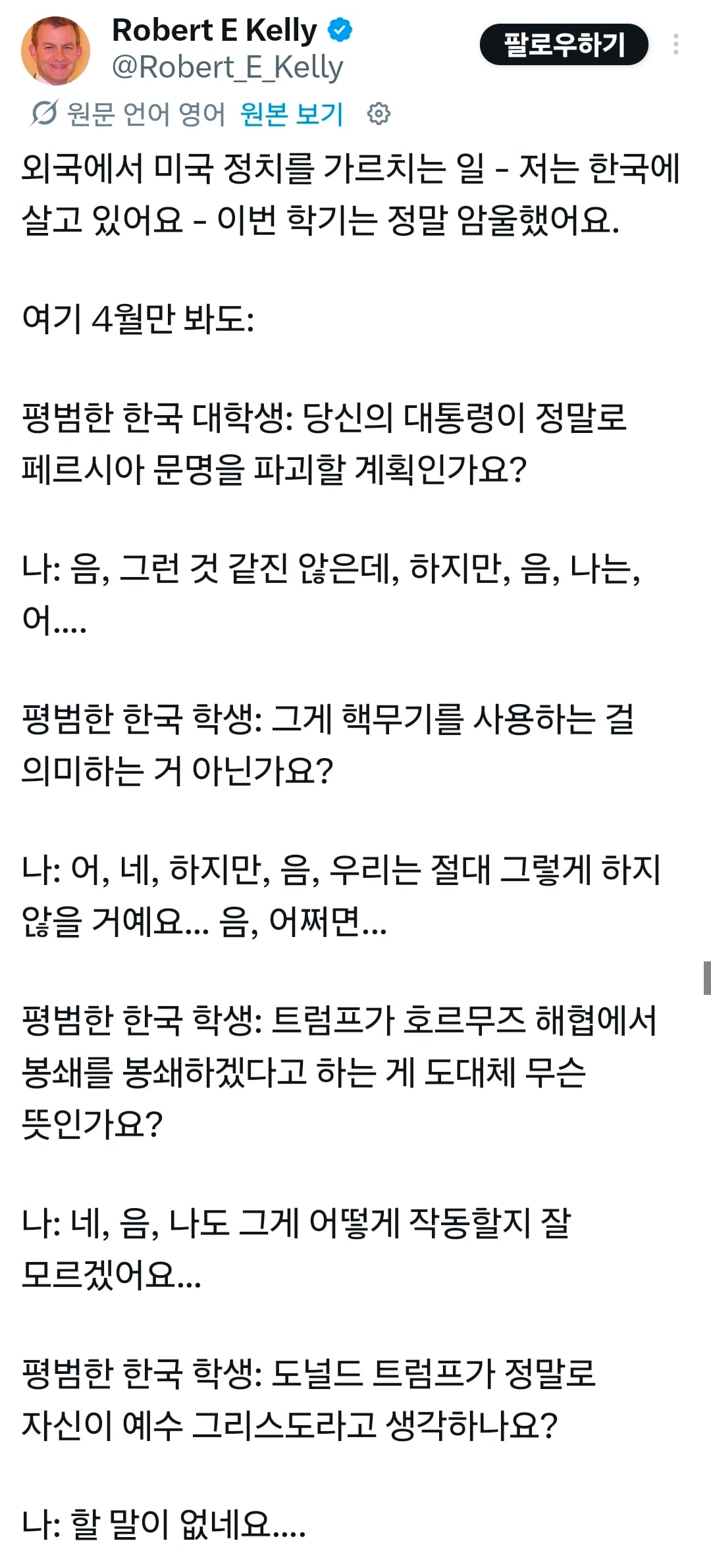The width and height of the screenshot is (711, 1568).
Task: View the original text via 원본 보기
Action: click(x=292, y=114)
